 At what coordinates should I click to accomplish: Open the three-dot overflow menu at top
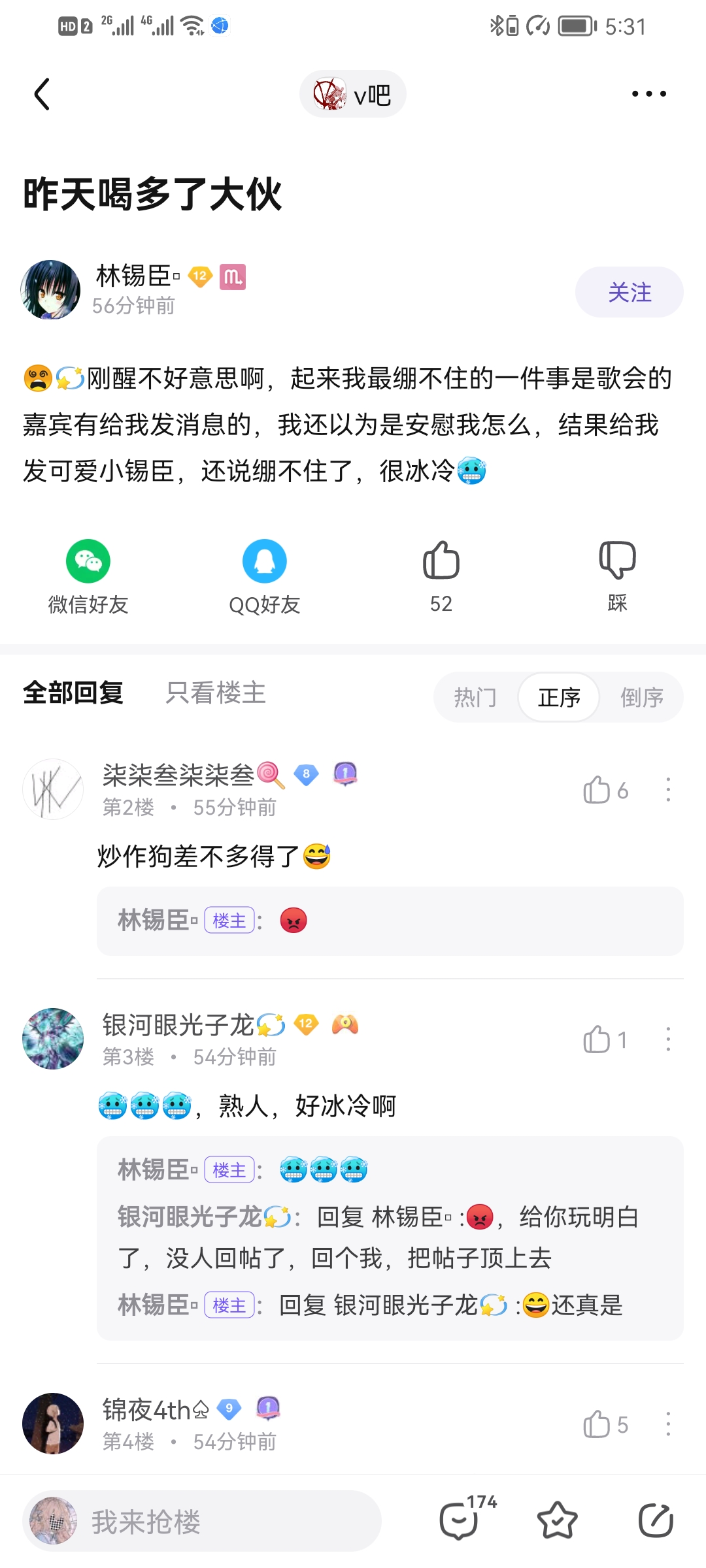pyautogui.click(x=648, y=95)
